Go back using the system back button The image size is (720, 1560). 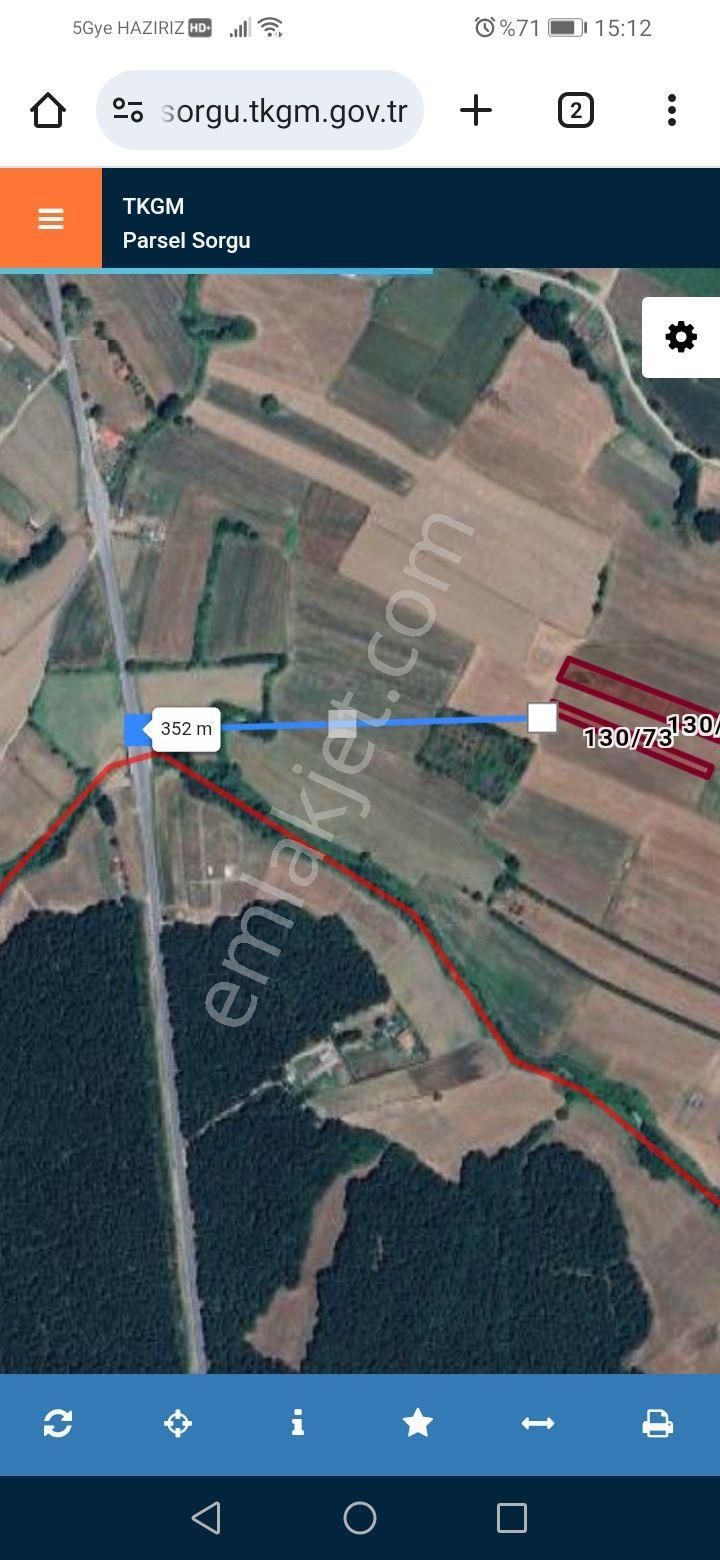coord(206,1518)
